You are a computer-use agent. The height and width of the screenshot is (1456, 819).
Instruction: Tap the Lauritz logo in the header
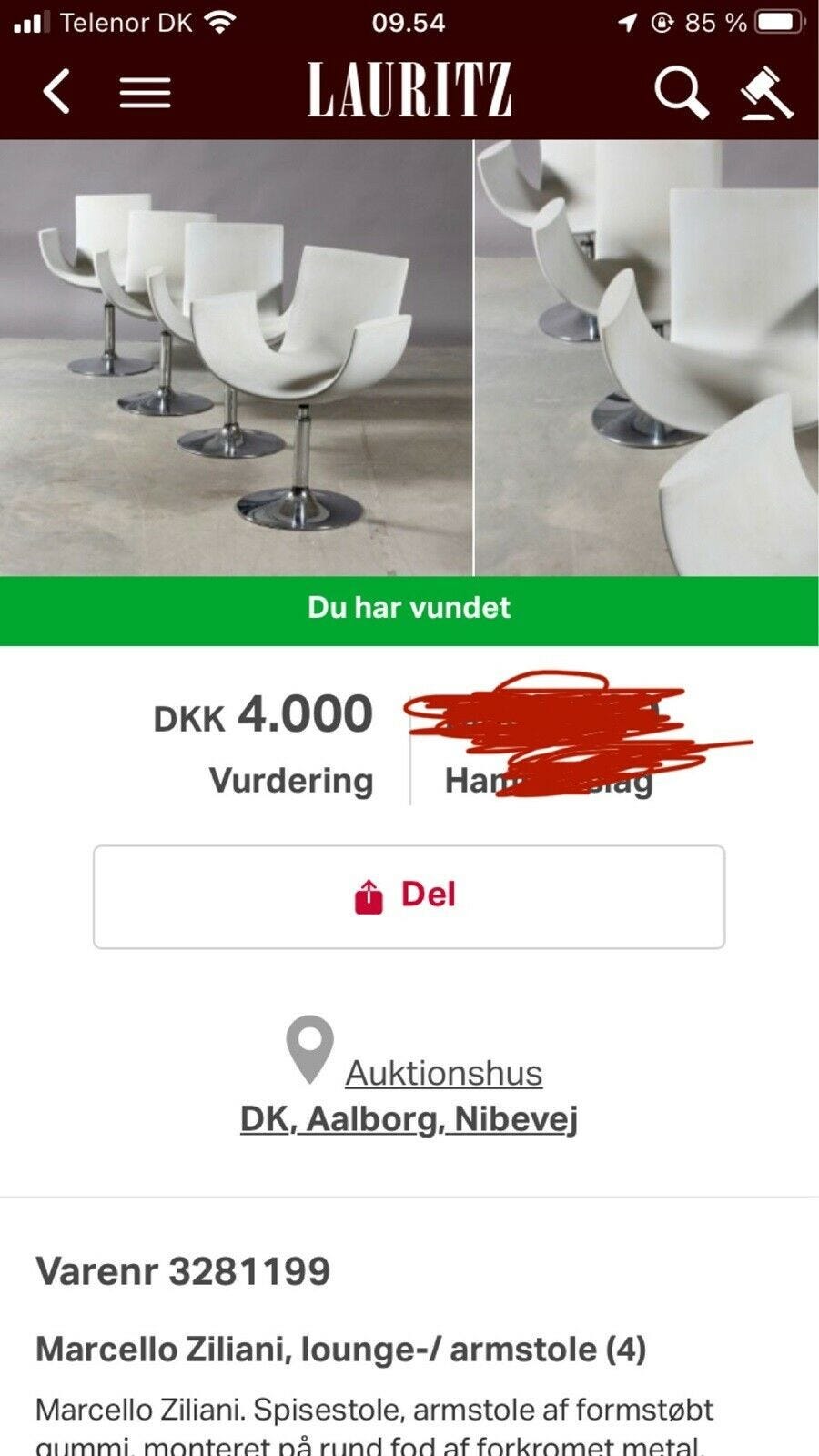(409, 89)
